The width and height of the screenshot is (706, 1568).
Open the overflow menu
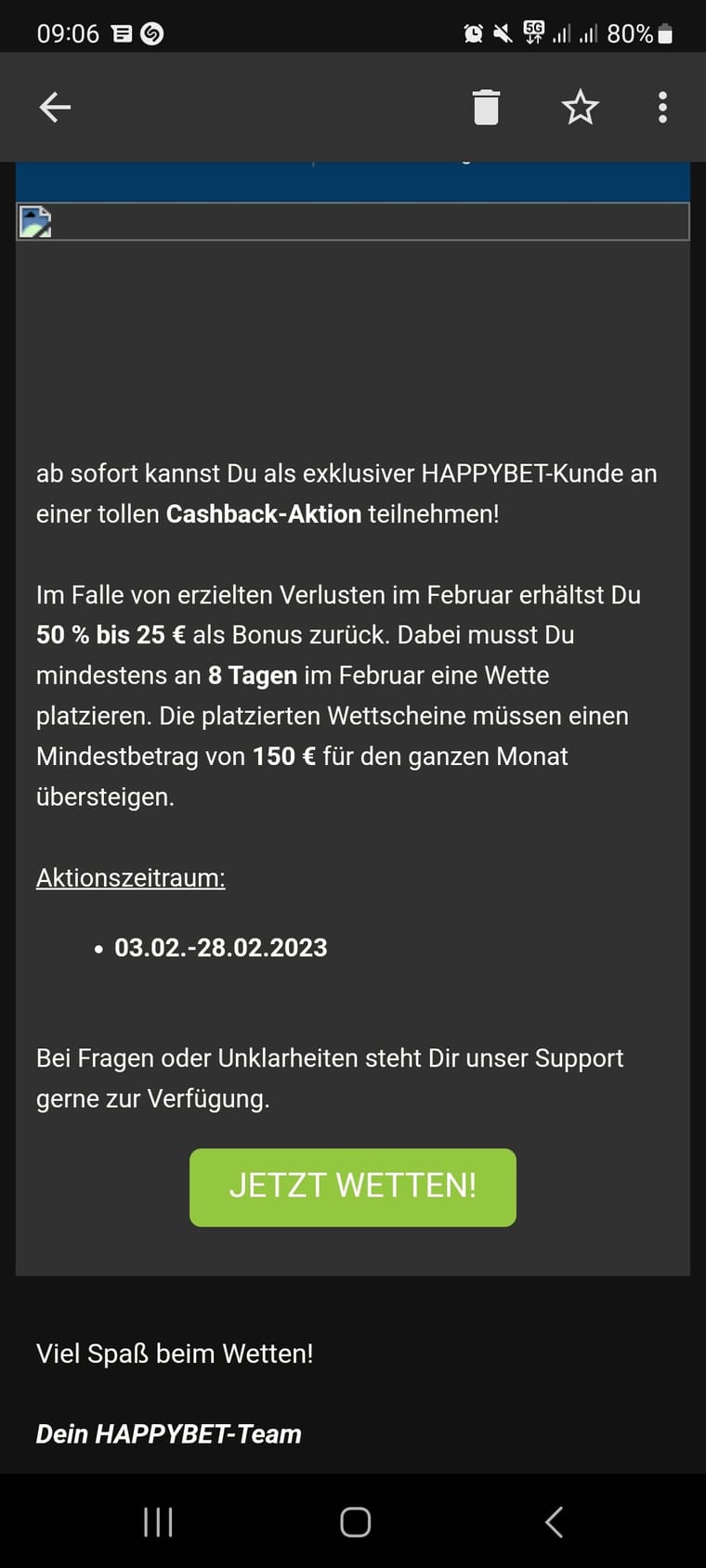tap(662, 108)
